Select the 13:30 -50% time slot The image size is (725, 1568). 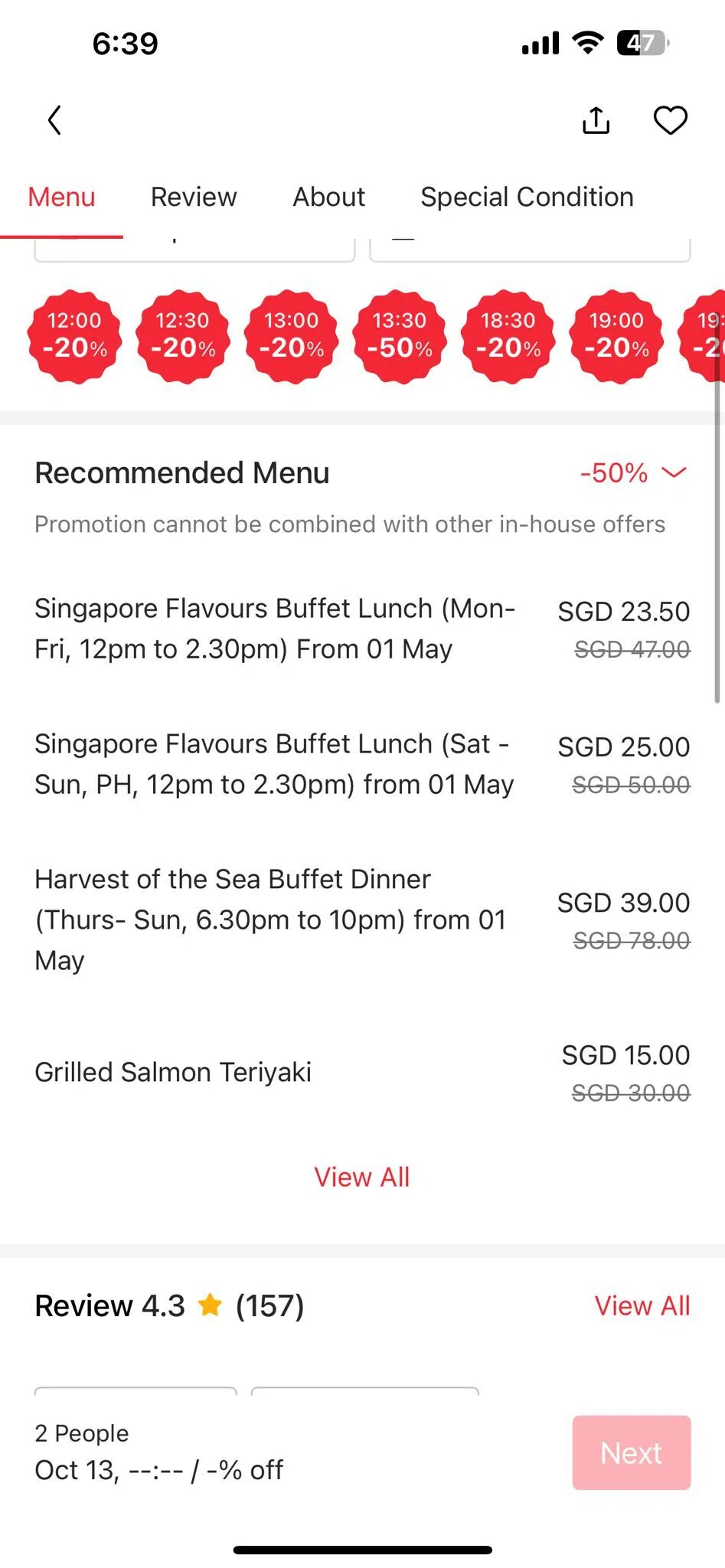[400, 336]
